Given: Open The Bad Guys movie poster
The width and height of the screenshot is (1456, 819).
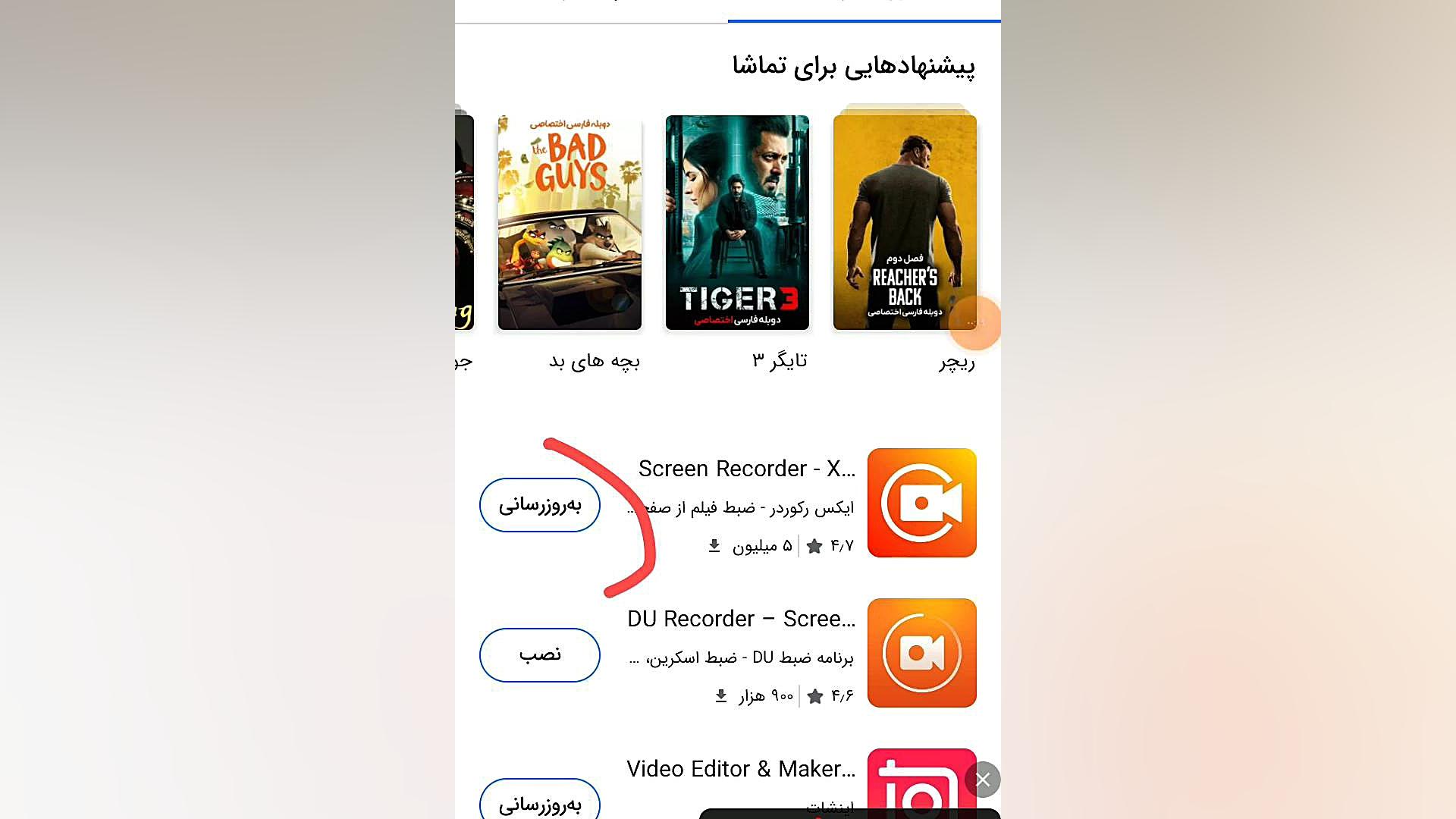Looking at the screenshot, I should coord(570,222).
